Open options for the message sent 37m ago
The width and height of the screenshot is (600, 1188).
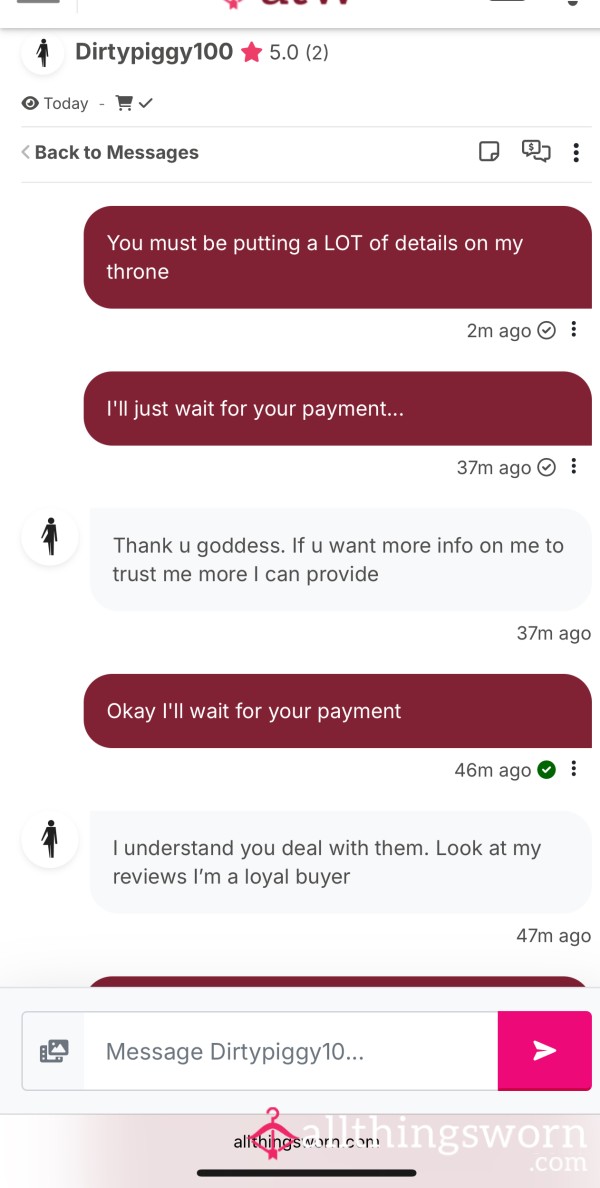tap(573, 467)
